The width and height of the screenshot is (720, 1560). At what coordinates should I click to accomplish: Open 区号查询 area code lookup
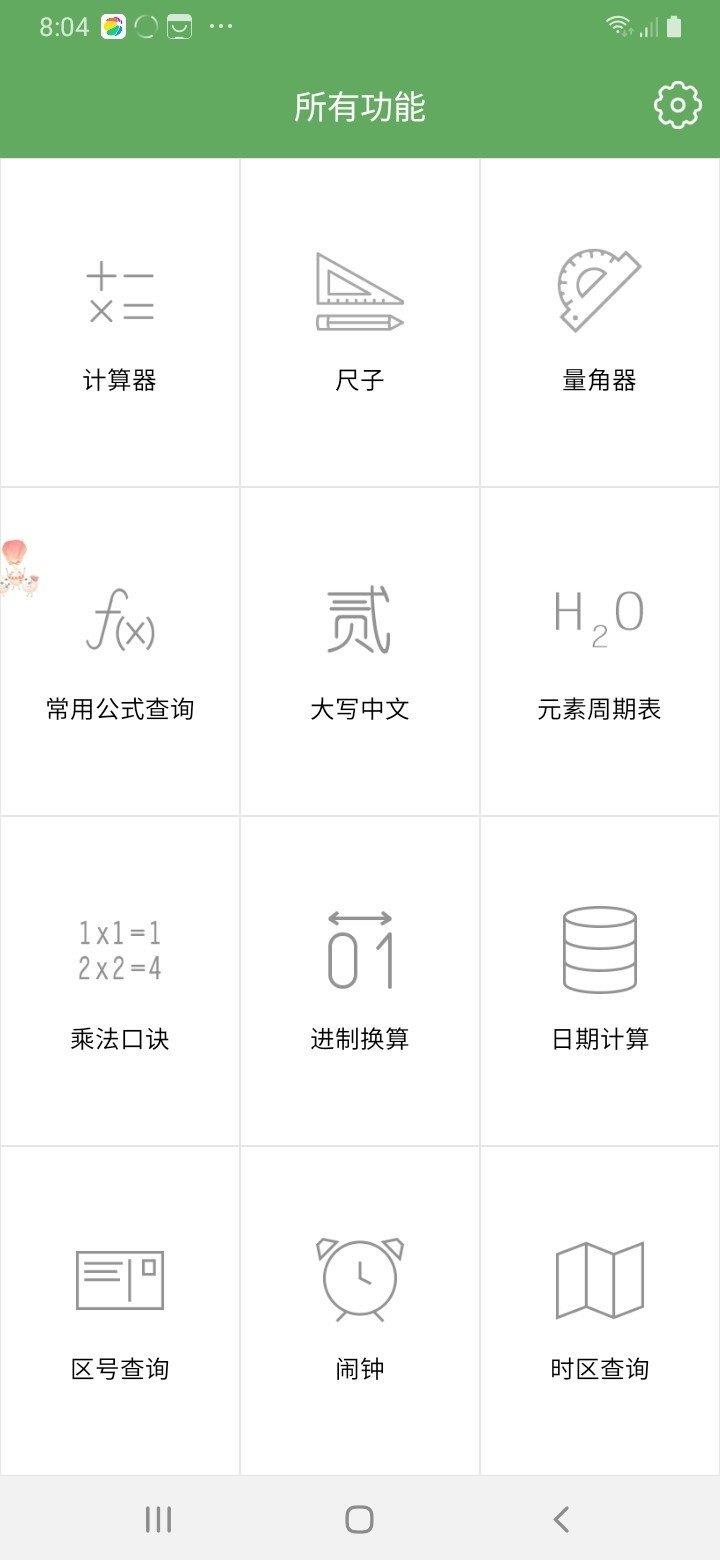(x=120, y=1310)
